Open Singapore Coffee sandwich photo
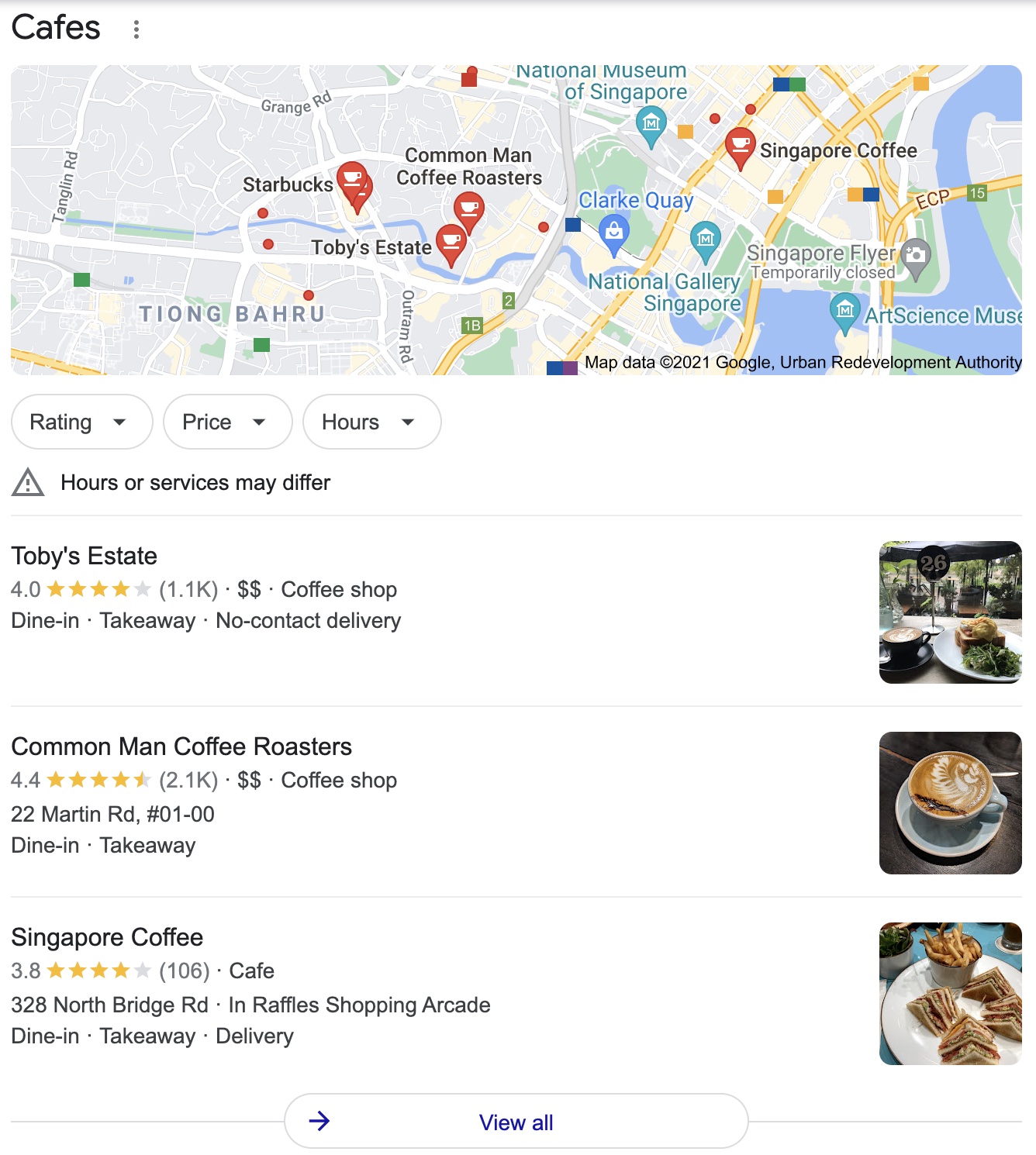The height and width of the screenshot is (1155, 1036). (x=950, y=994)
